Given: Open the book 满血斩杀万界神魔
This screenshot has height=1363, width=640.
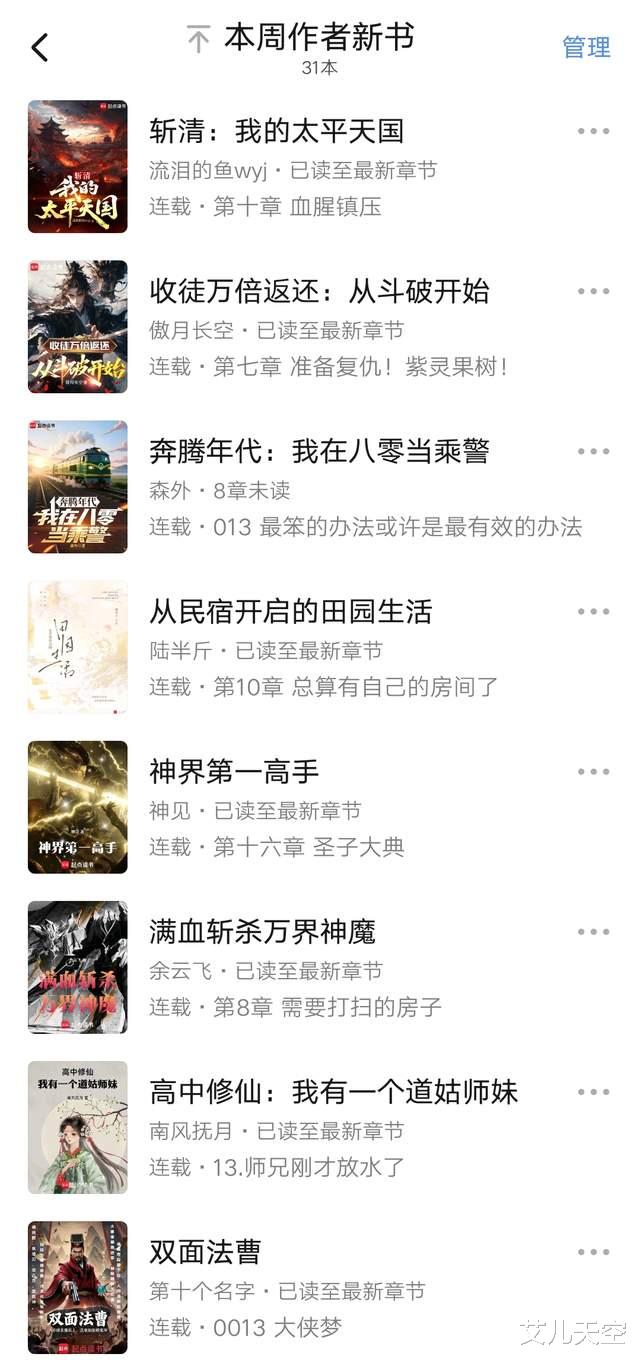Looking at the screenshot, I should click(x=262, y=931).
